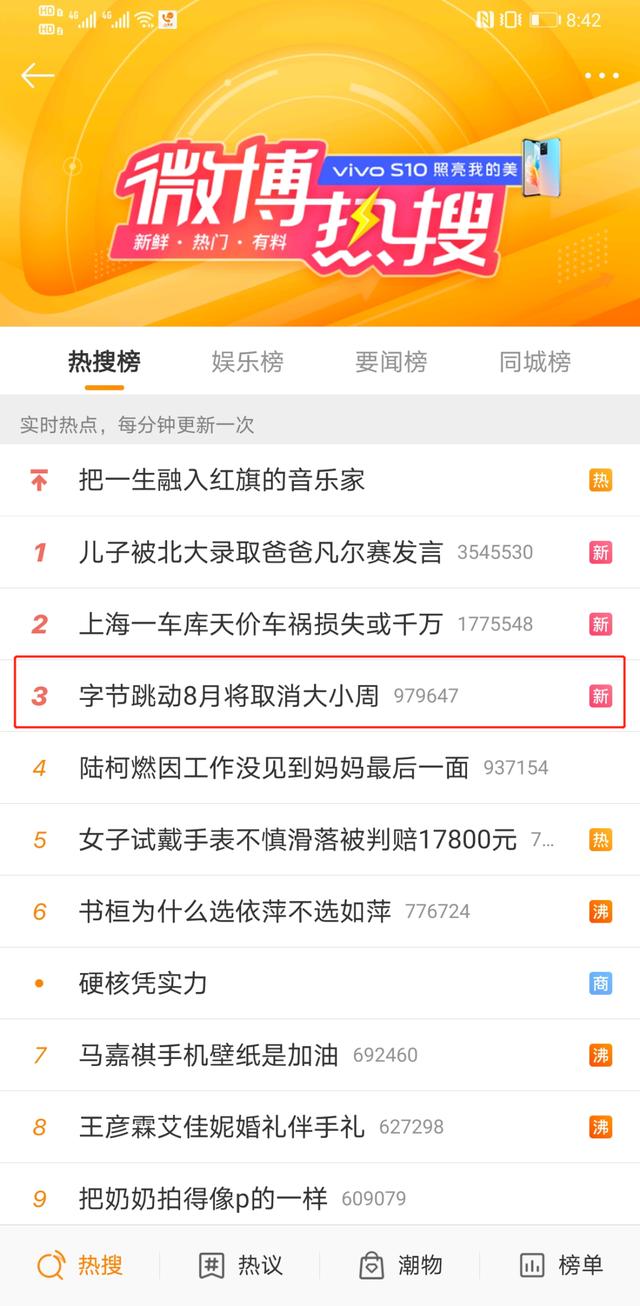Viewport: 640px width, 1306px height.
Task: Select the 热搜榜 tab
Action: 104,362
